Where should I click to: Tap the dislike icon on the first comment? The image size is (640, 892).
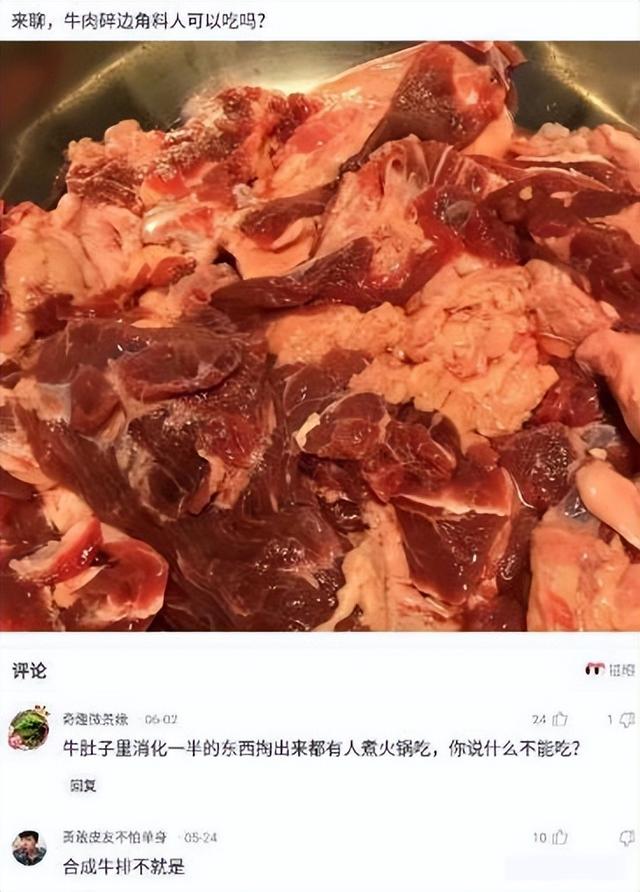coord(627,719)
